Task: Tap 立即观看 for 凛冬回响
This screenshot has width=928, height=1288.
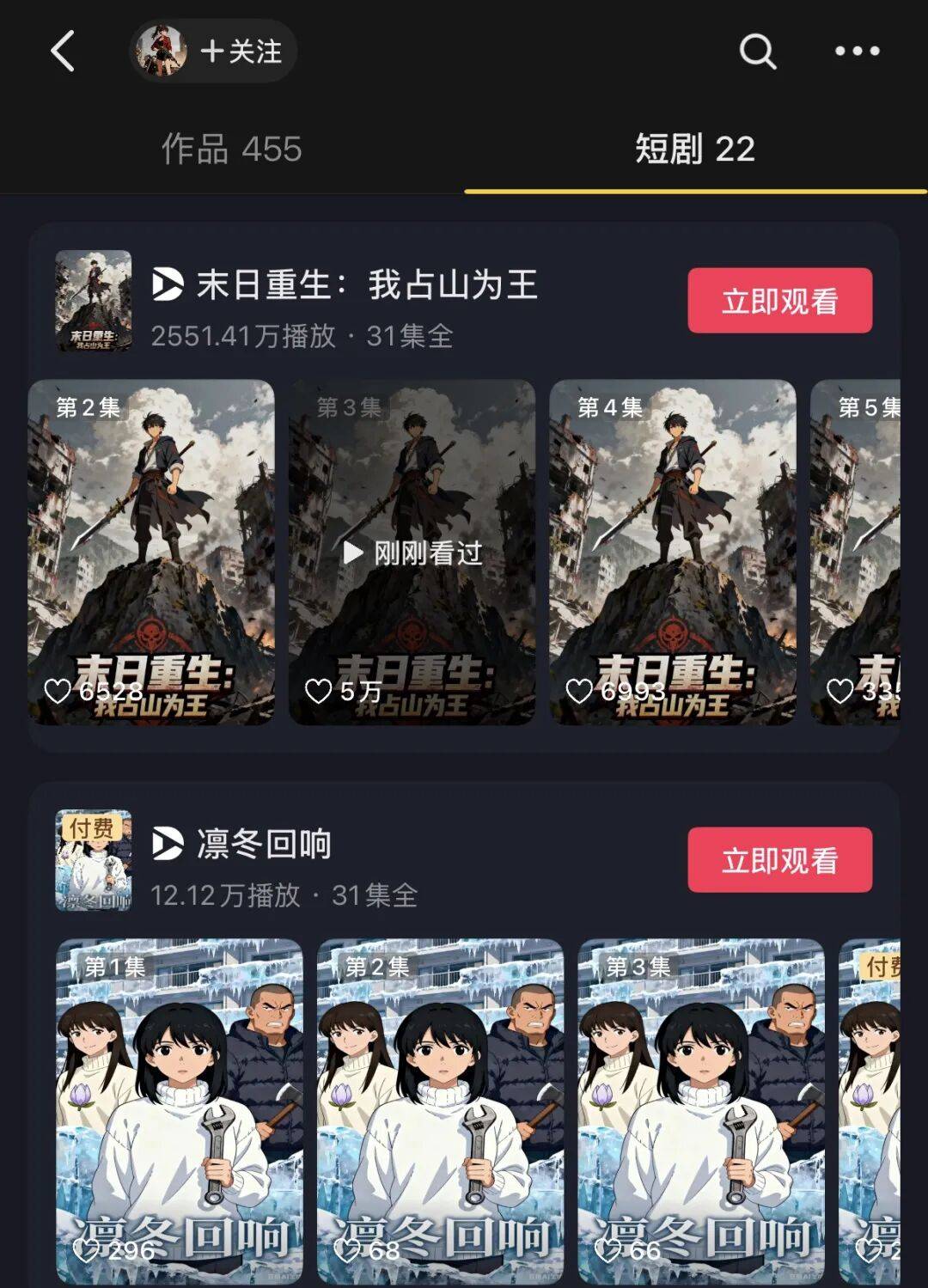Action: (x=779, y=860)
